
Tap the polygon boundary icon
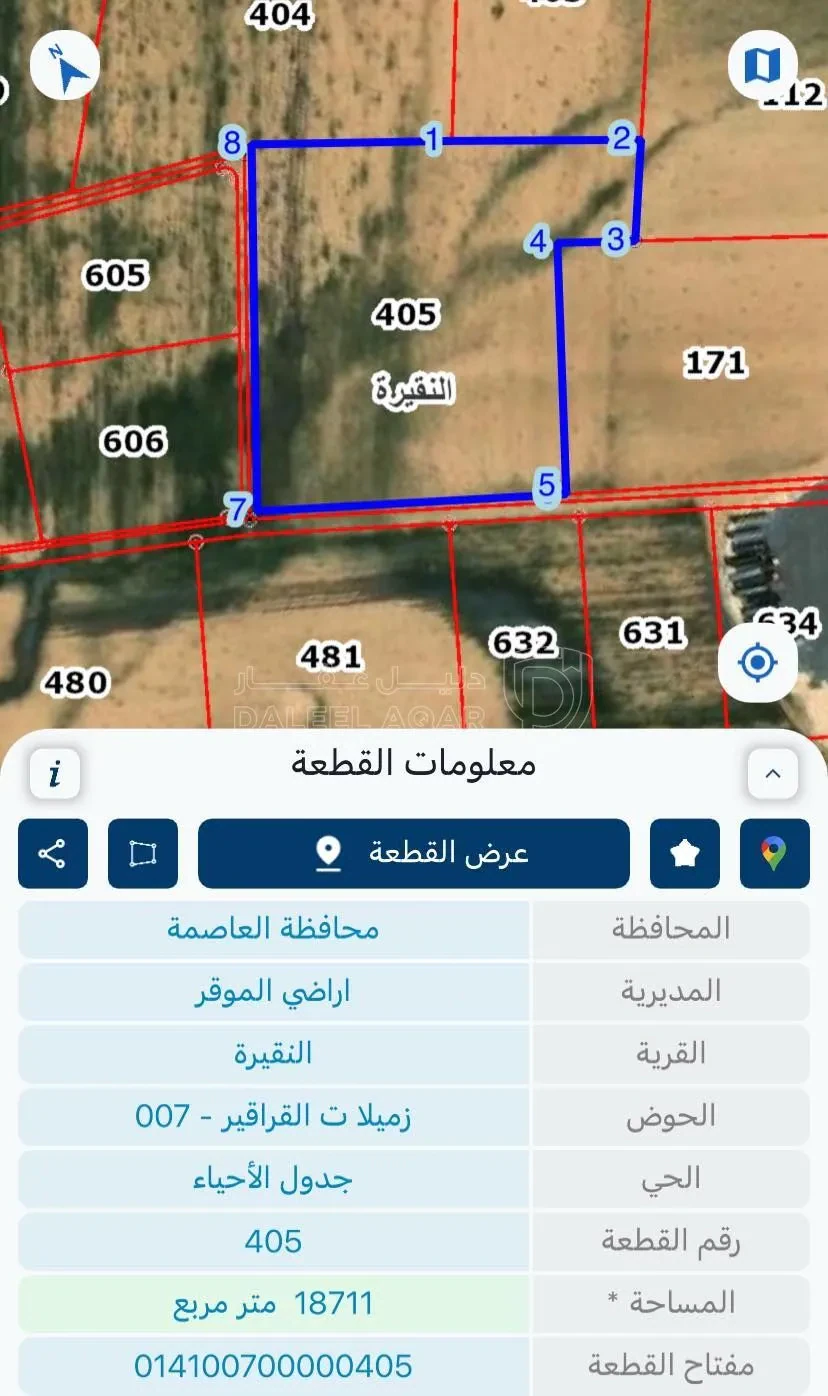(143, 853)
